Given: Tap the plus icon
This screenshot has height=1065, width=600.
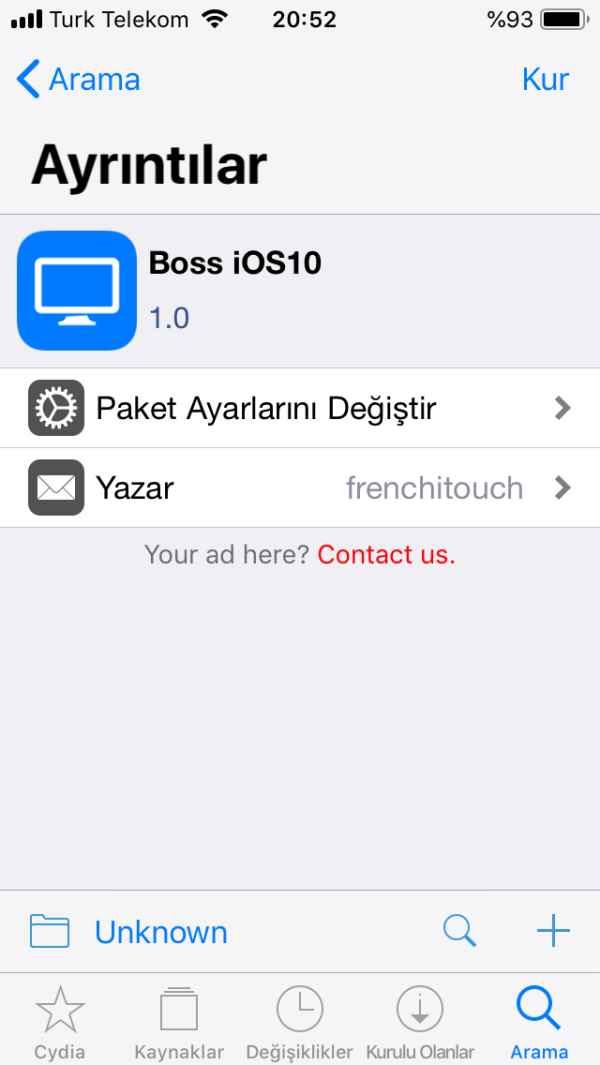Looking at the screenshot, I should pos(553,931).
